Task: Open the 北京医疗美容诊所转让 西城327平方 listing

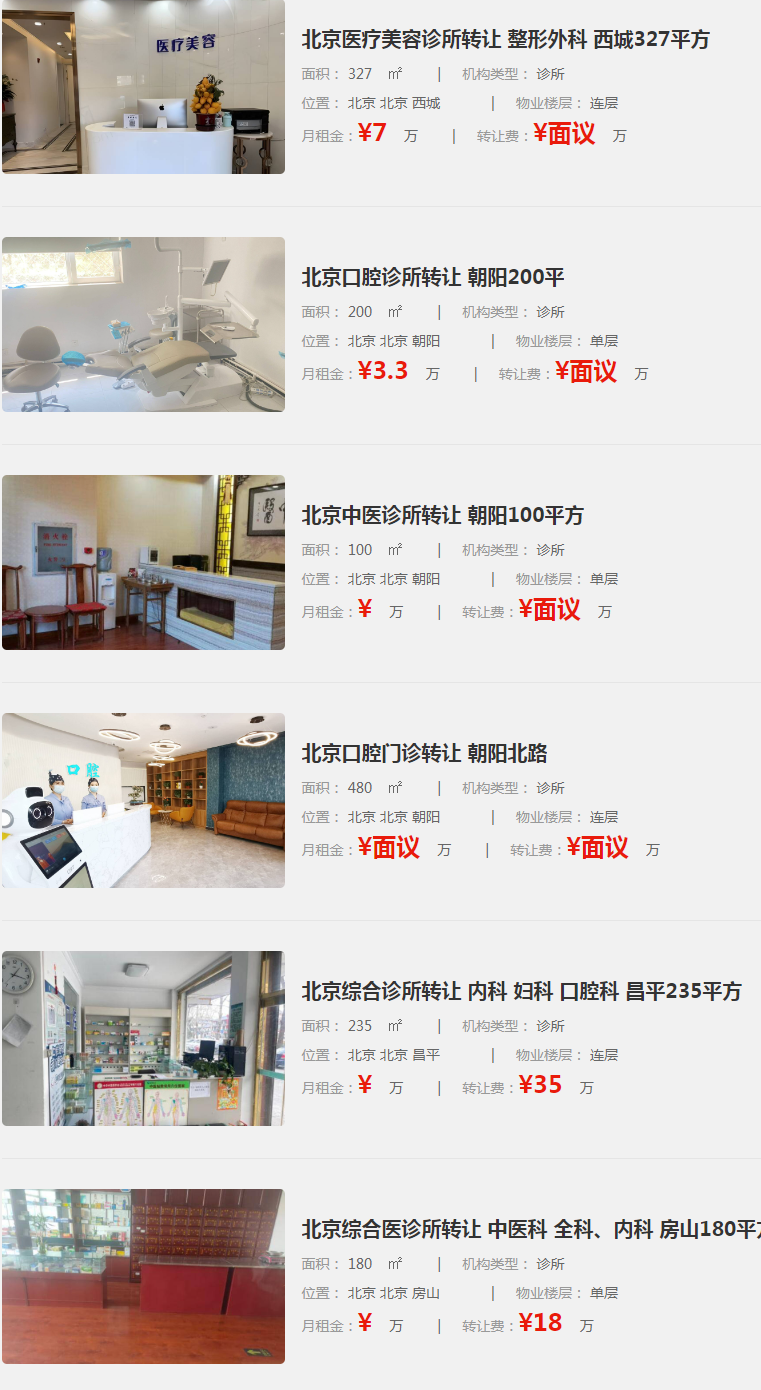Action: (505, 40)
